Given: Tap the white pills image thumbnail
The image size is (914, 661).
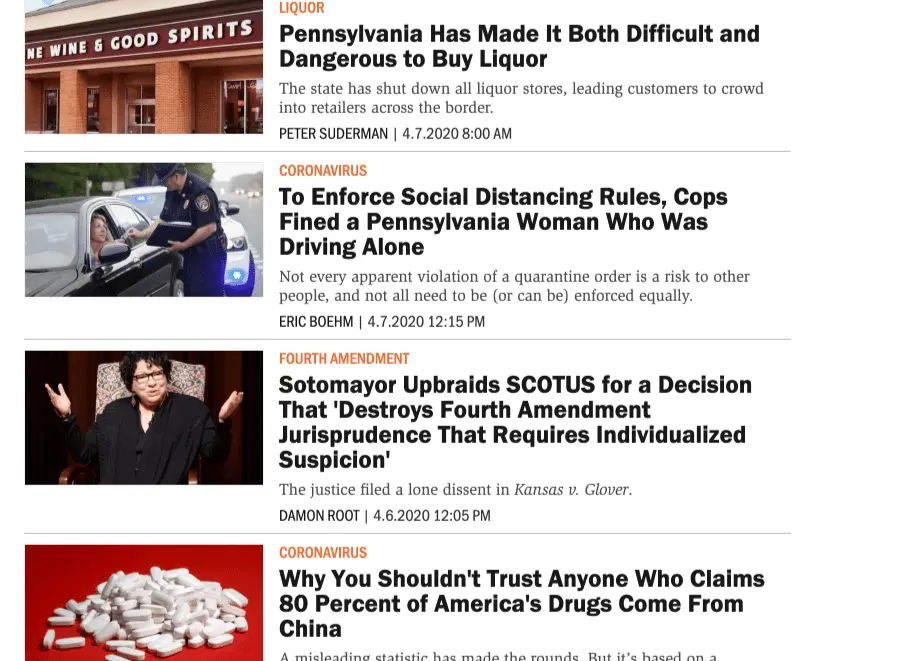Looking at the screenshot, I should pos(144,602).
